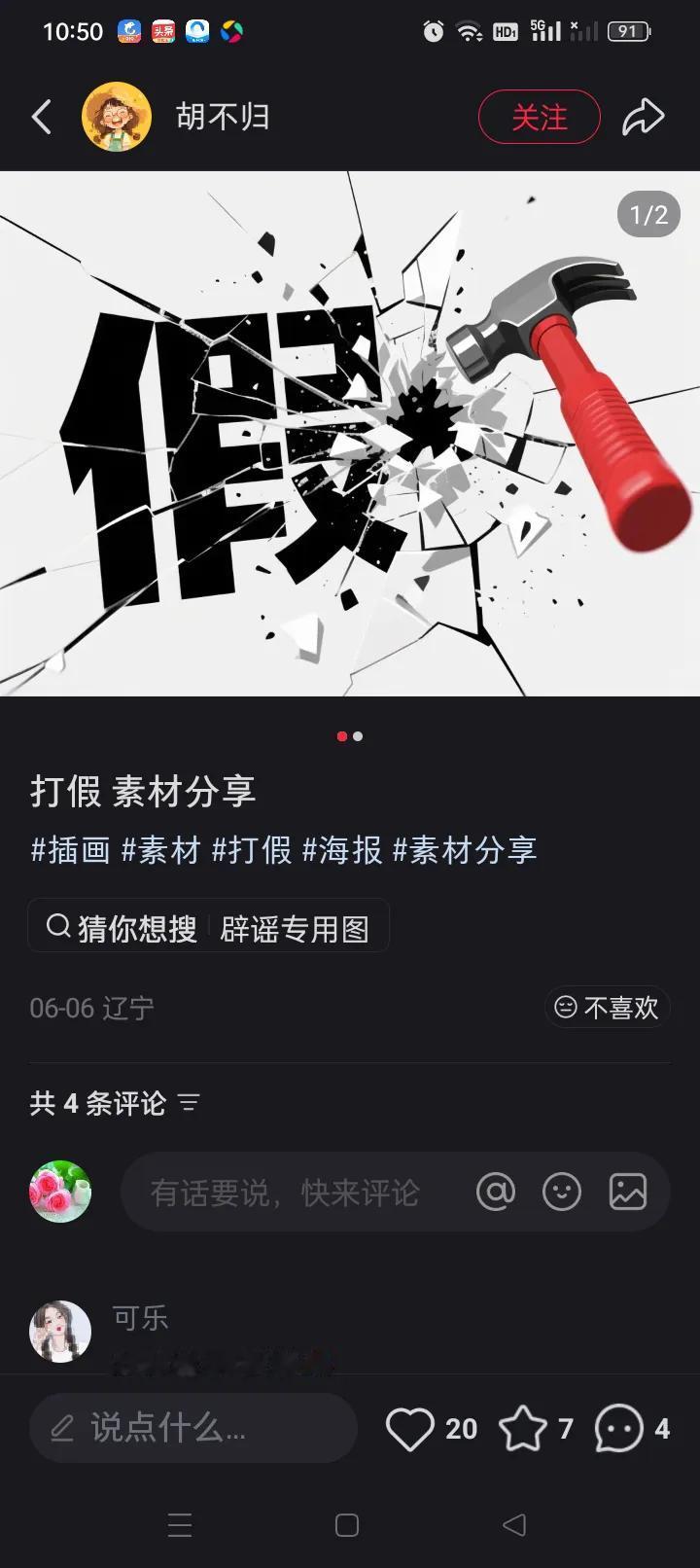Open the emoji picker next to comment box

[562, 1192]
